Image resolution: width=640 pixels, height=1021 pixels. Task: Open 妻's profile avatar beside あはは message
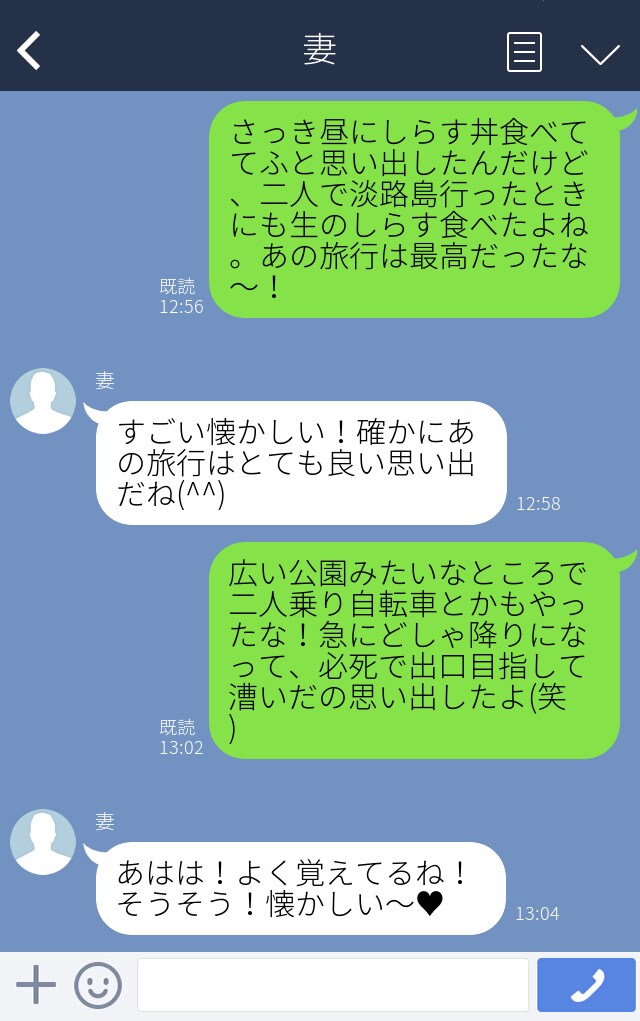tap(43, 842)
